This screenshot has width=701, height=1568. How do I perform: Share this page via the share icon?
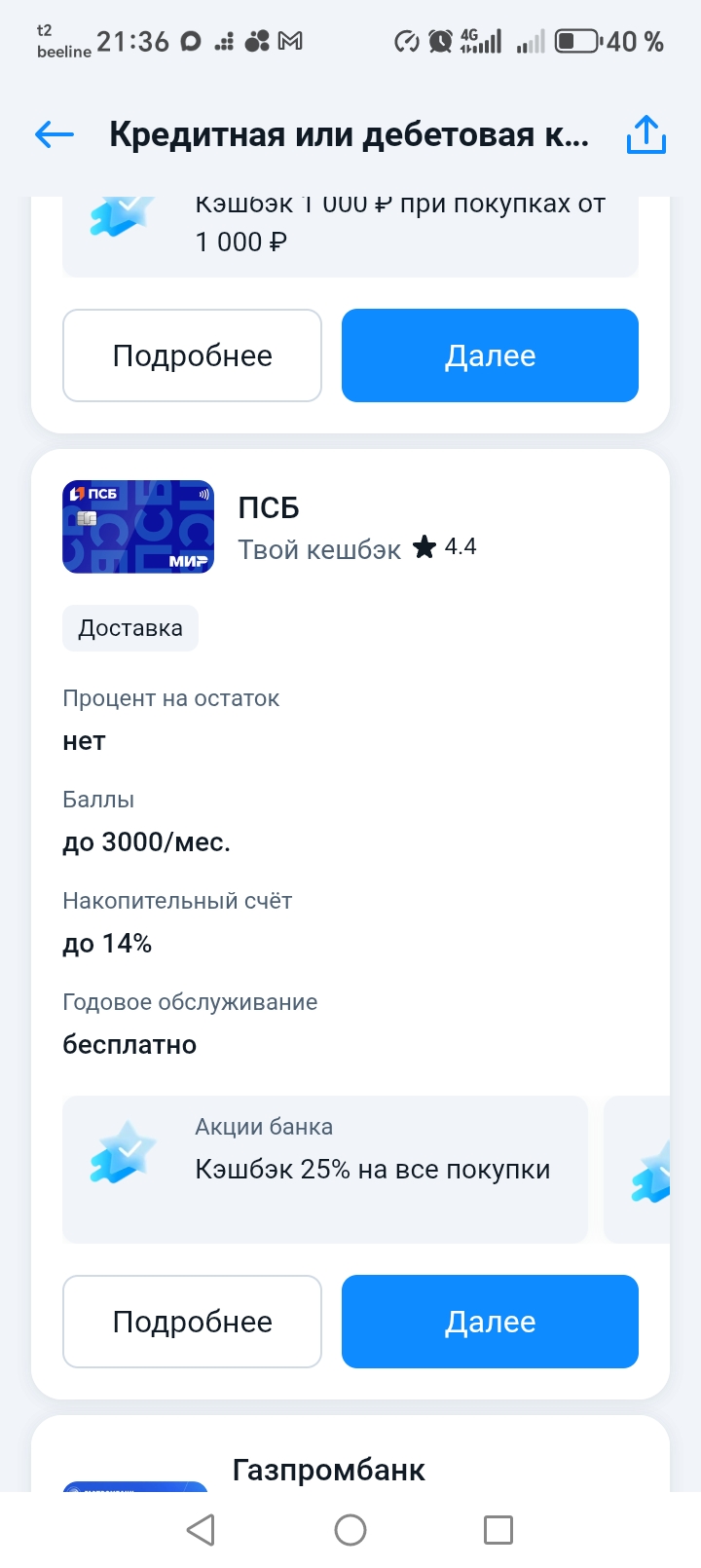click(646, 134)
